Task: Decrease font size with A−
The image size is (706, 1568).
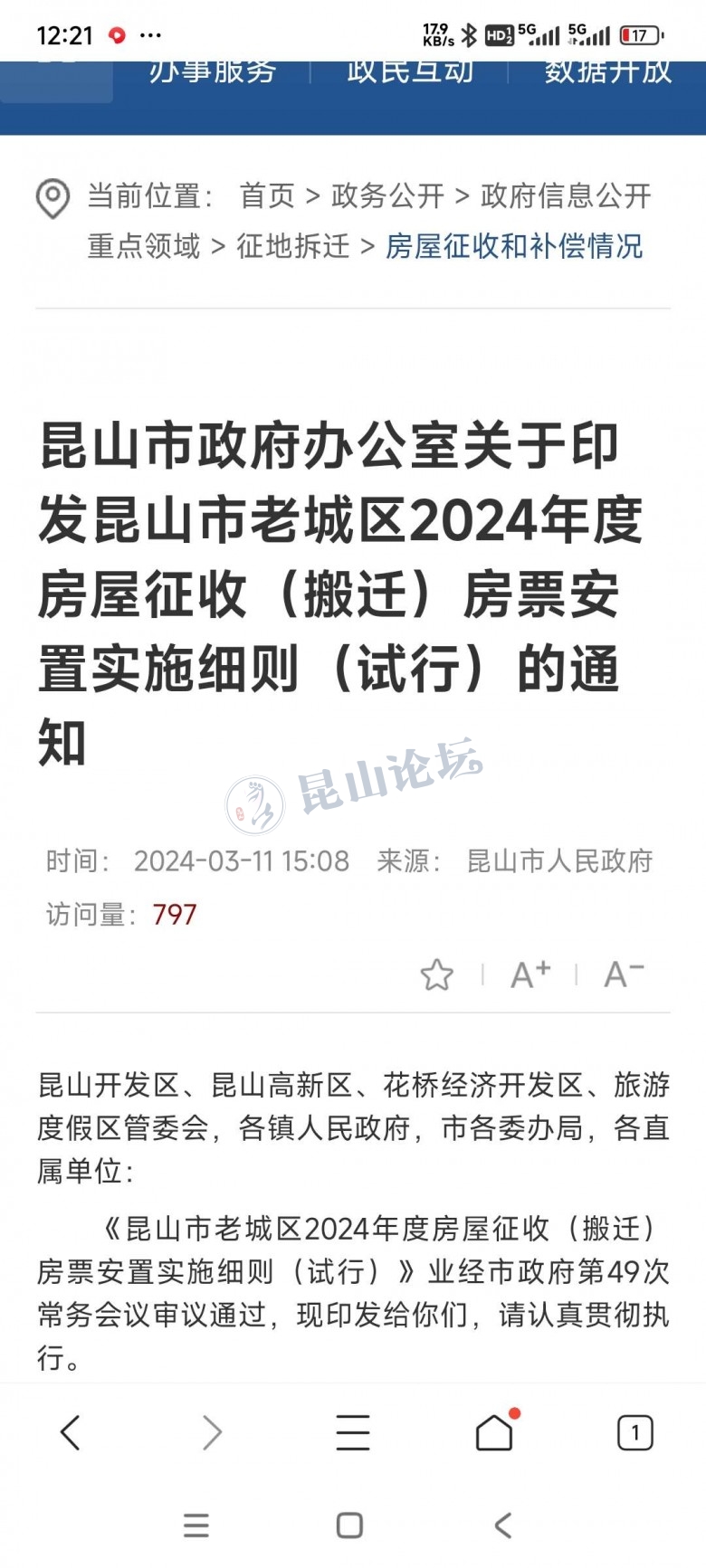Action: (x=624, y=974)
